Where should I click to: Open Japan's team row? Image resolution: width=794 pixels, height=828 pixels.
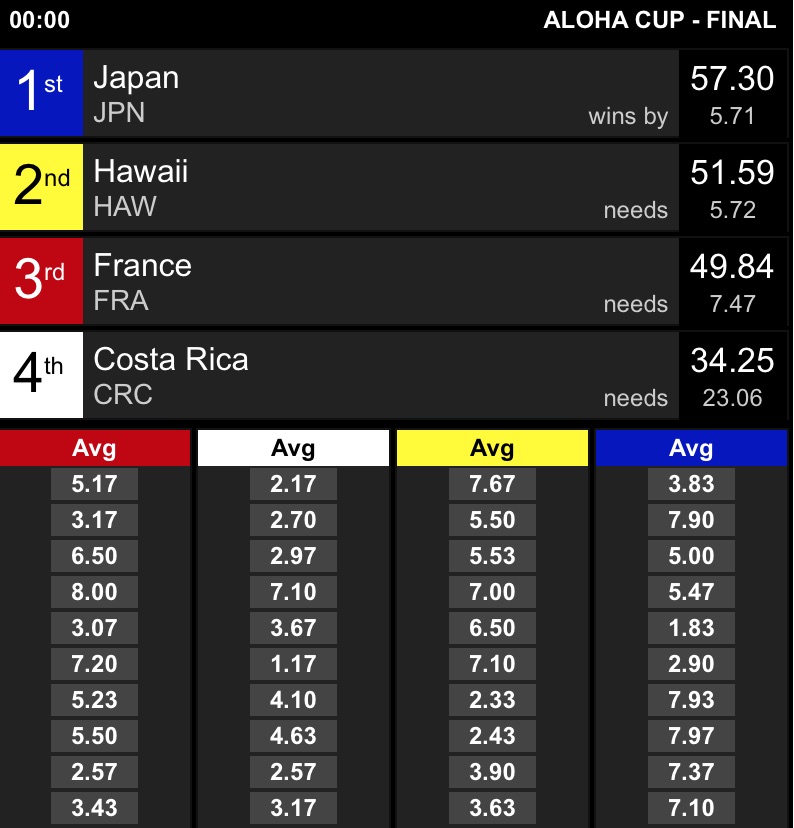pos(380,94)
